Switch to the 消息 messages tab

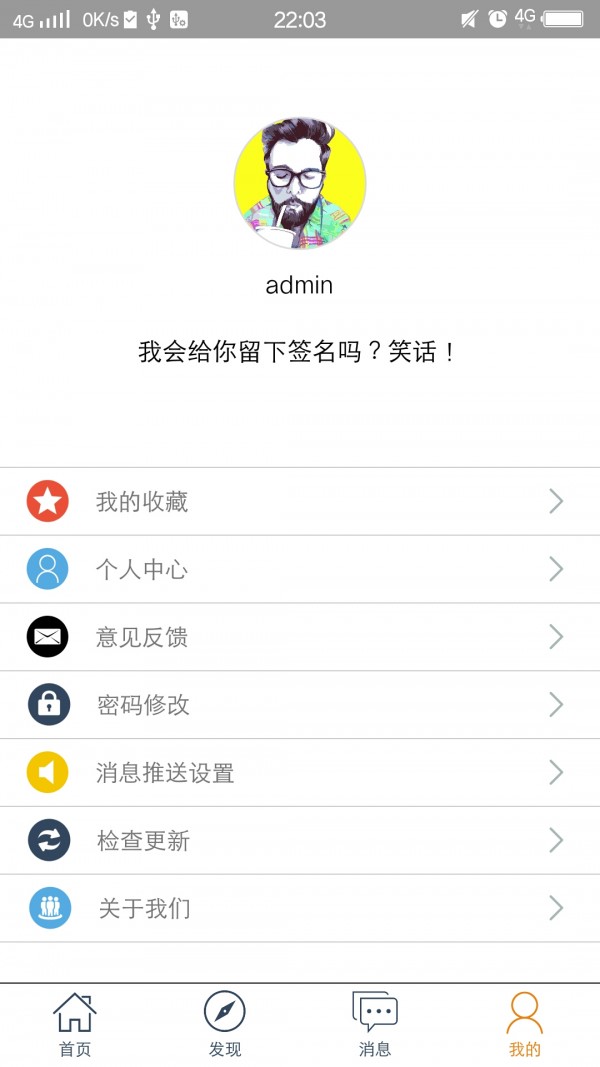point(375,1025)
